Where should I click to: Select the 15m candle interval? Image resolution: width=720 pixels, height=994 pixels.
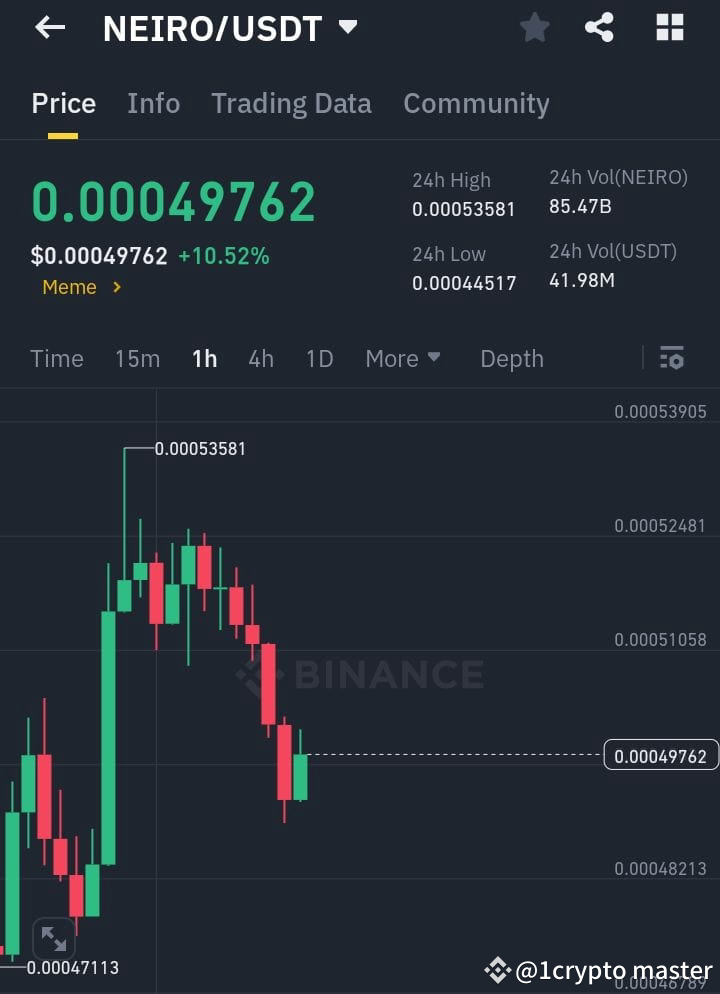pyautogui.click(x=137, y=358)
